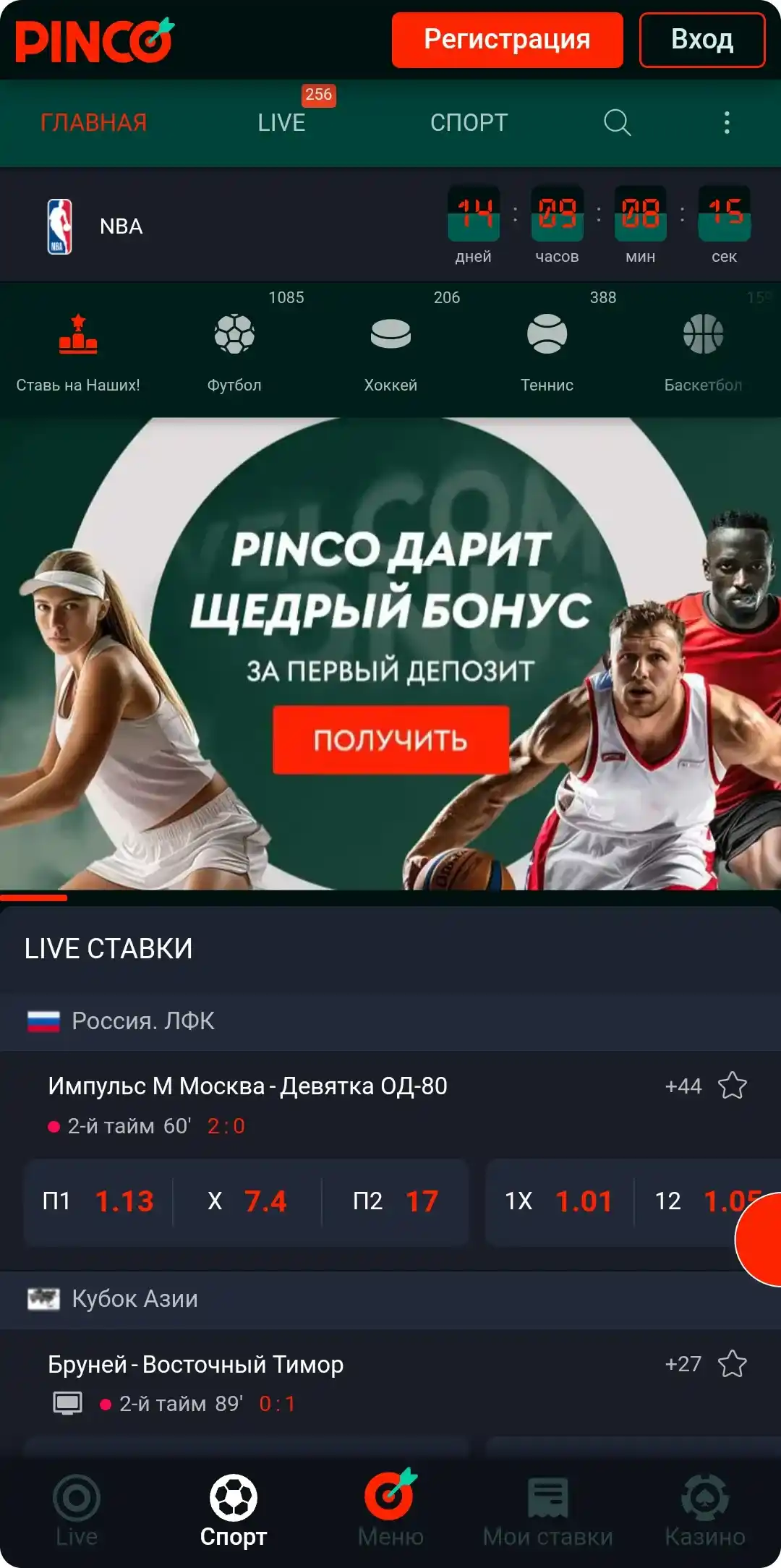Pick П1 odds 1.13

tap(98, 1201)
